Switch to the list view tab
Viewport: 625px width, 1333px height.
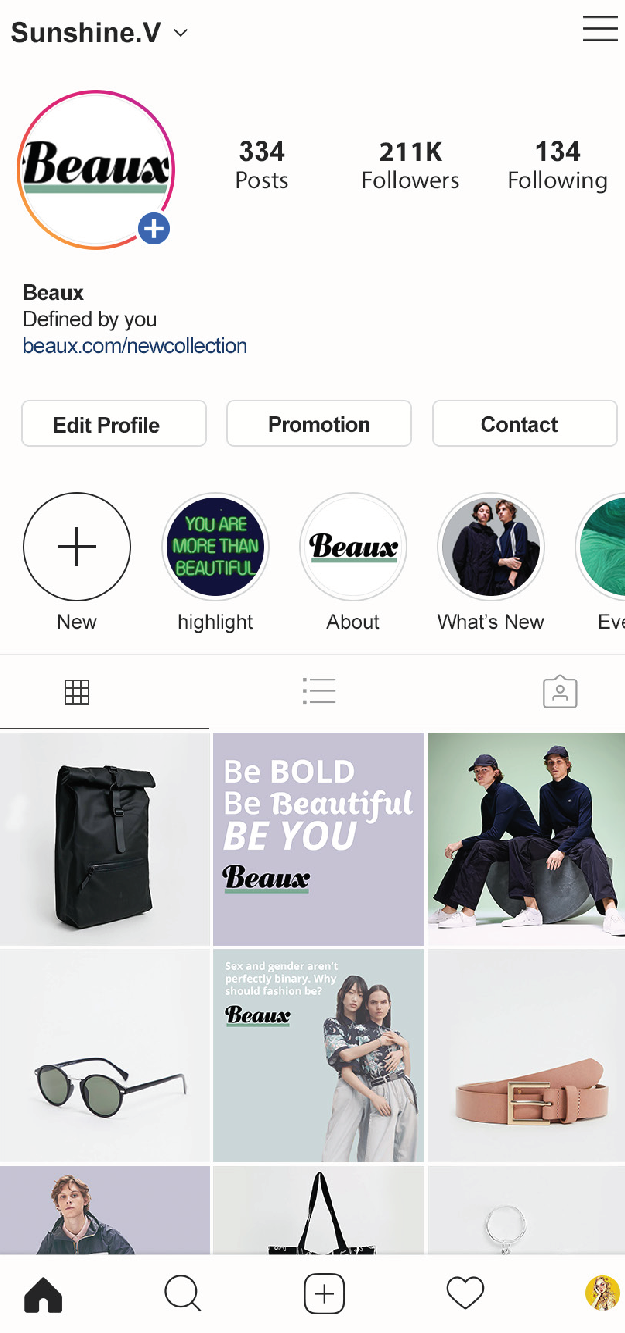click(319, 691)
